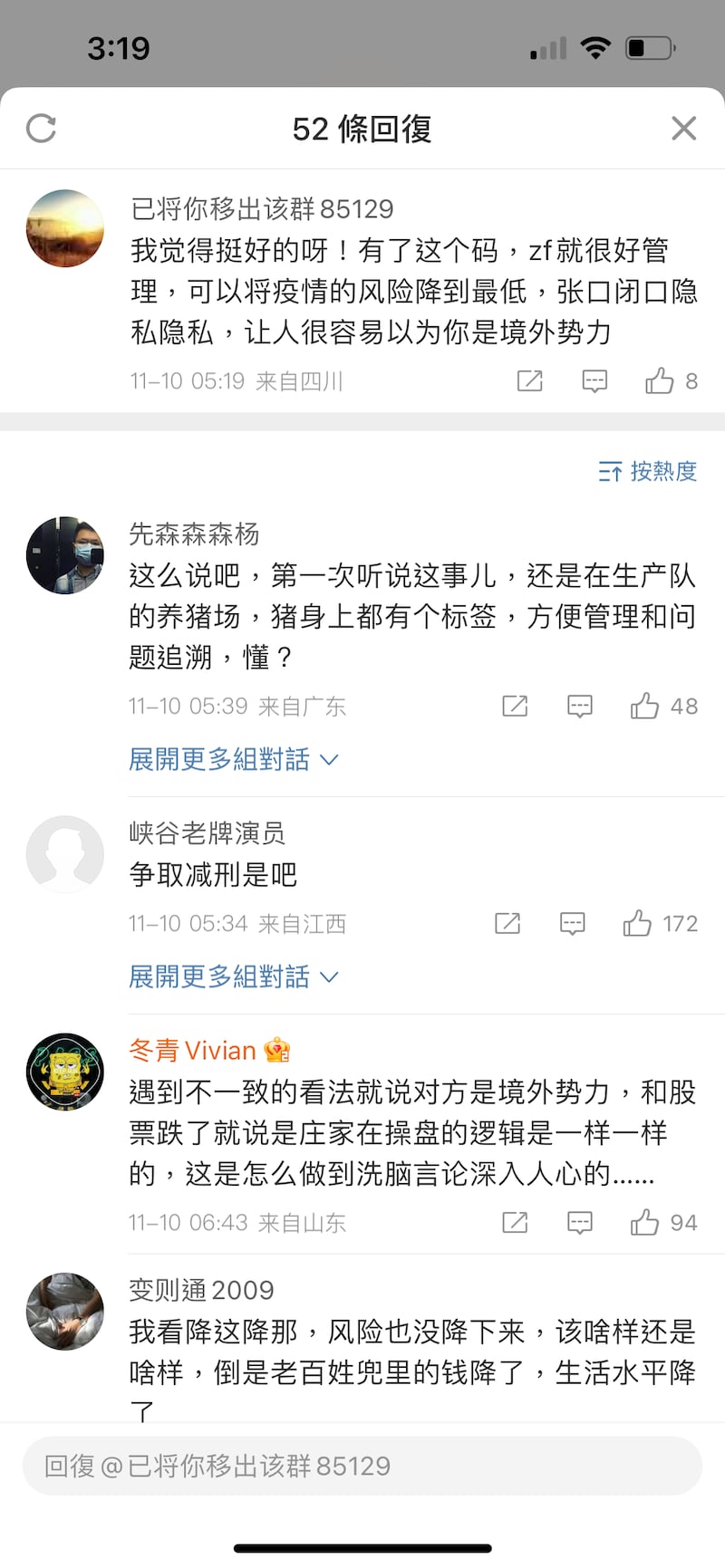The height and width of the screenshot is (1568, 725).
Task: Tap the reply input field
Action: point(362,1466)
